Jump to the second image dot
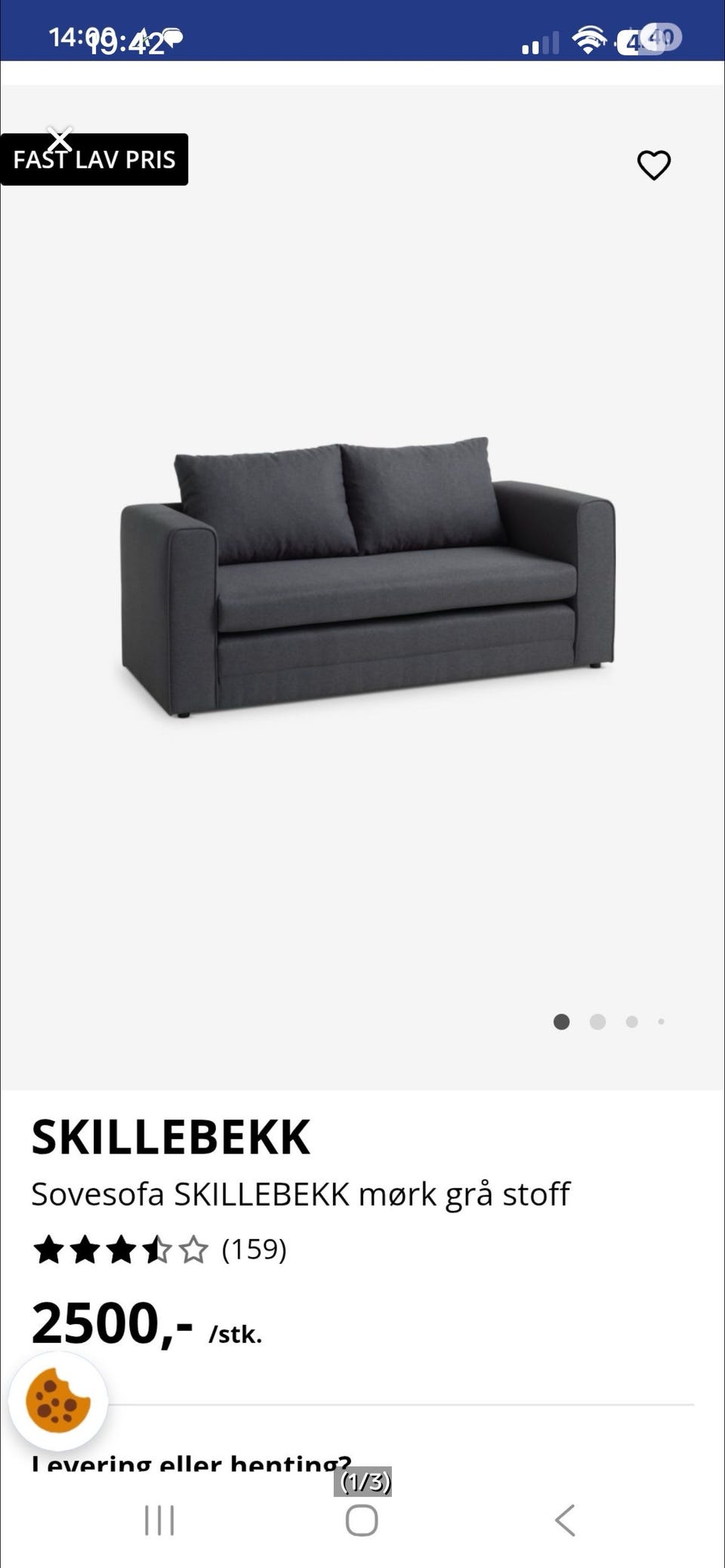 [x=597, y=1021]
